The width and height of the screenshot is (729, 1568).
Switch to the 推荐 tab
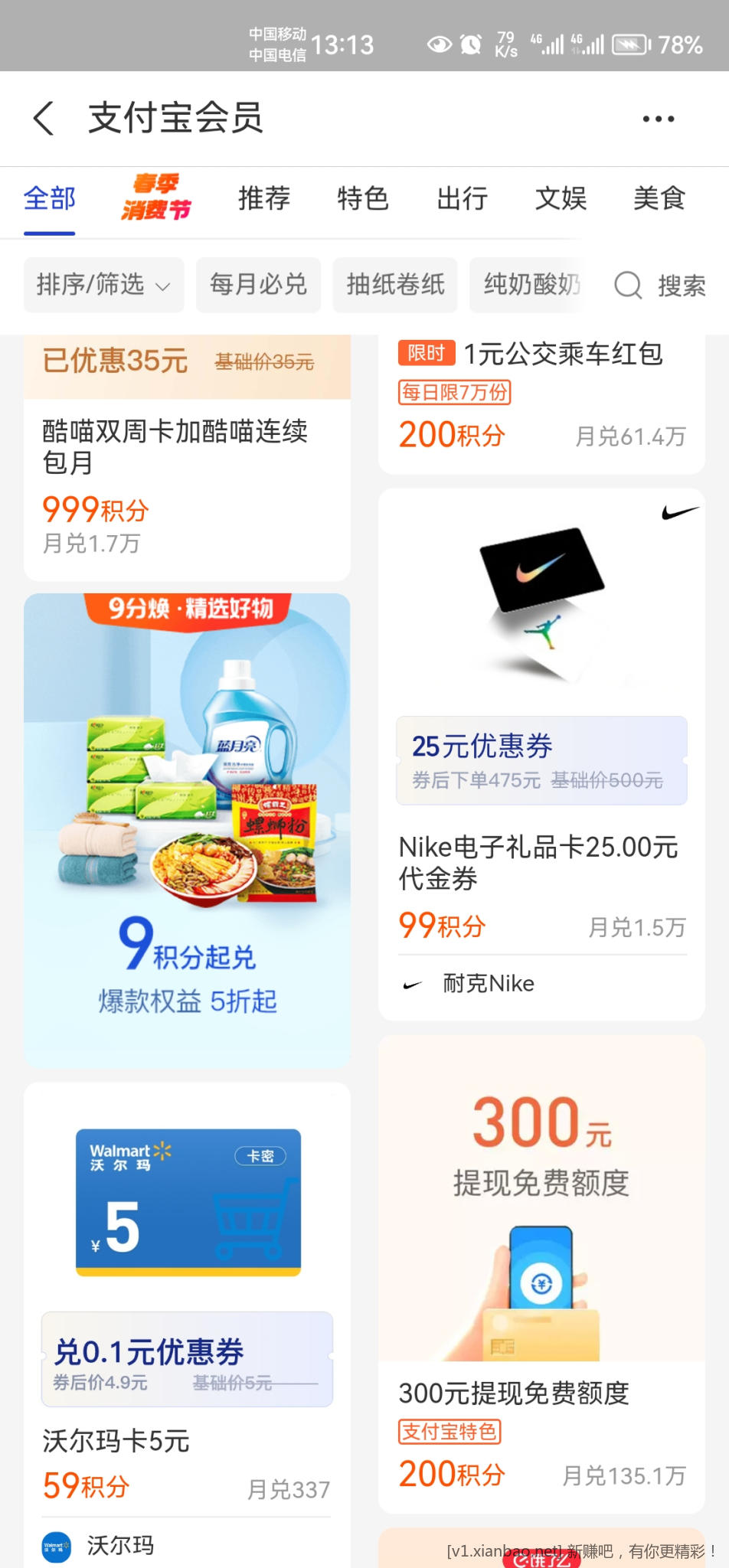click(264, 199)
